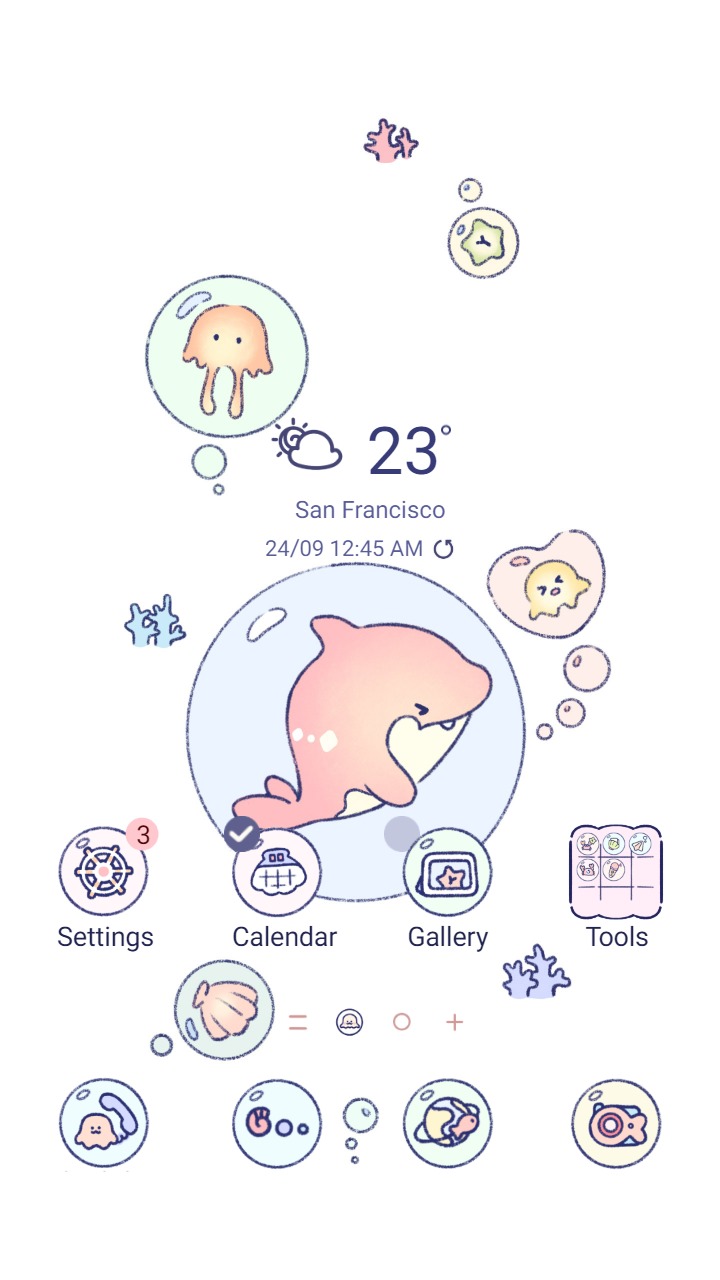Open the Tools folder

616,868
